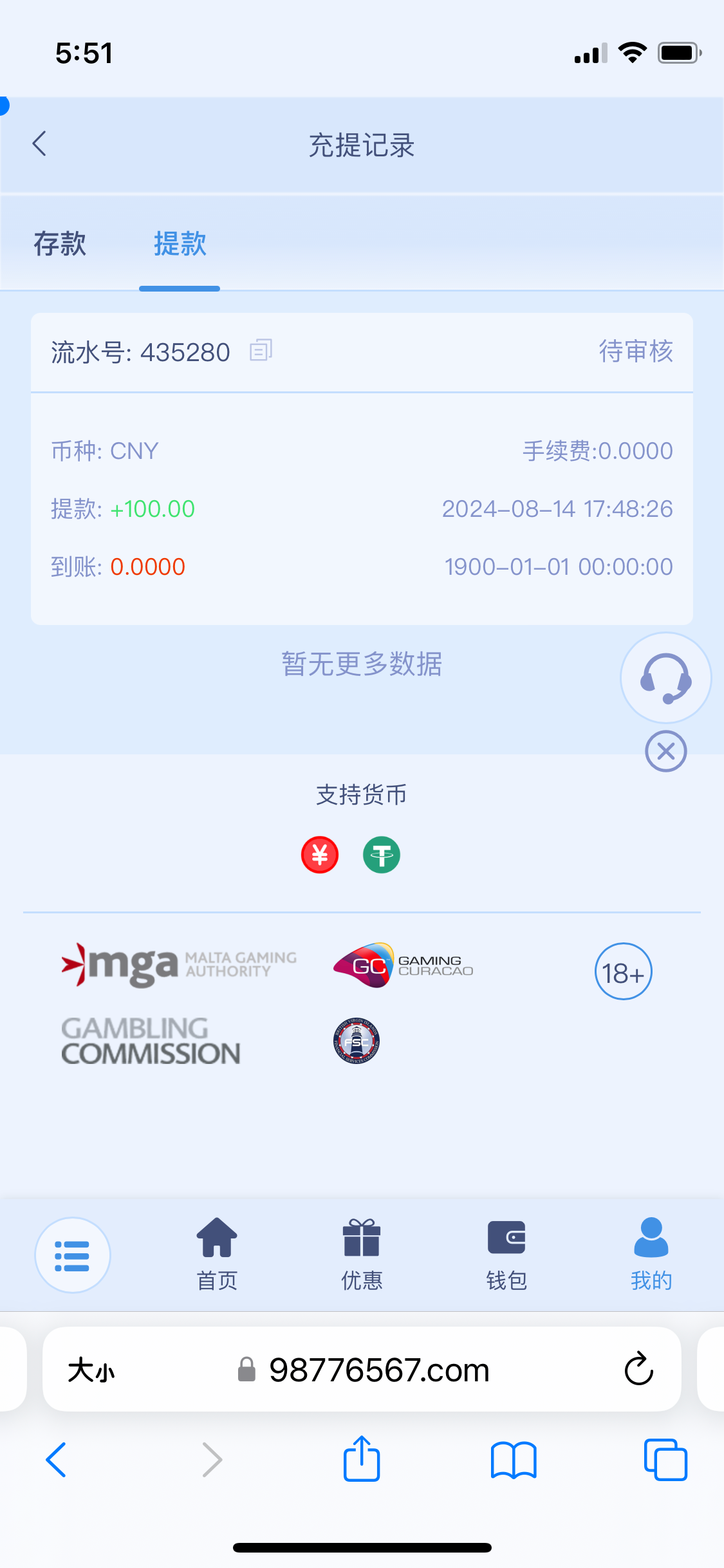This screenshot has width=724, height=1568.
Task: Open the floating list menu button
Action: [x=73, y=1255]
